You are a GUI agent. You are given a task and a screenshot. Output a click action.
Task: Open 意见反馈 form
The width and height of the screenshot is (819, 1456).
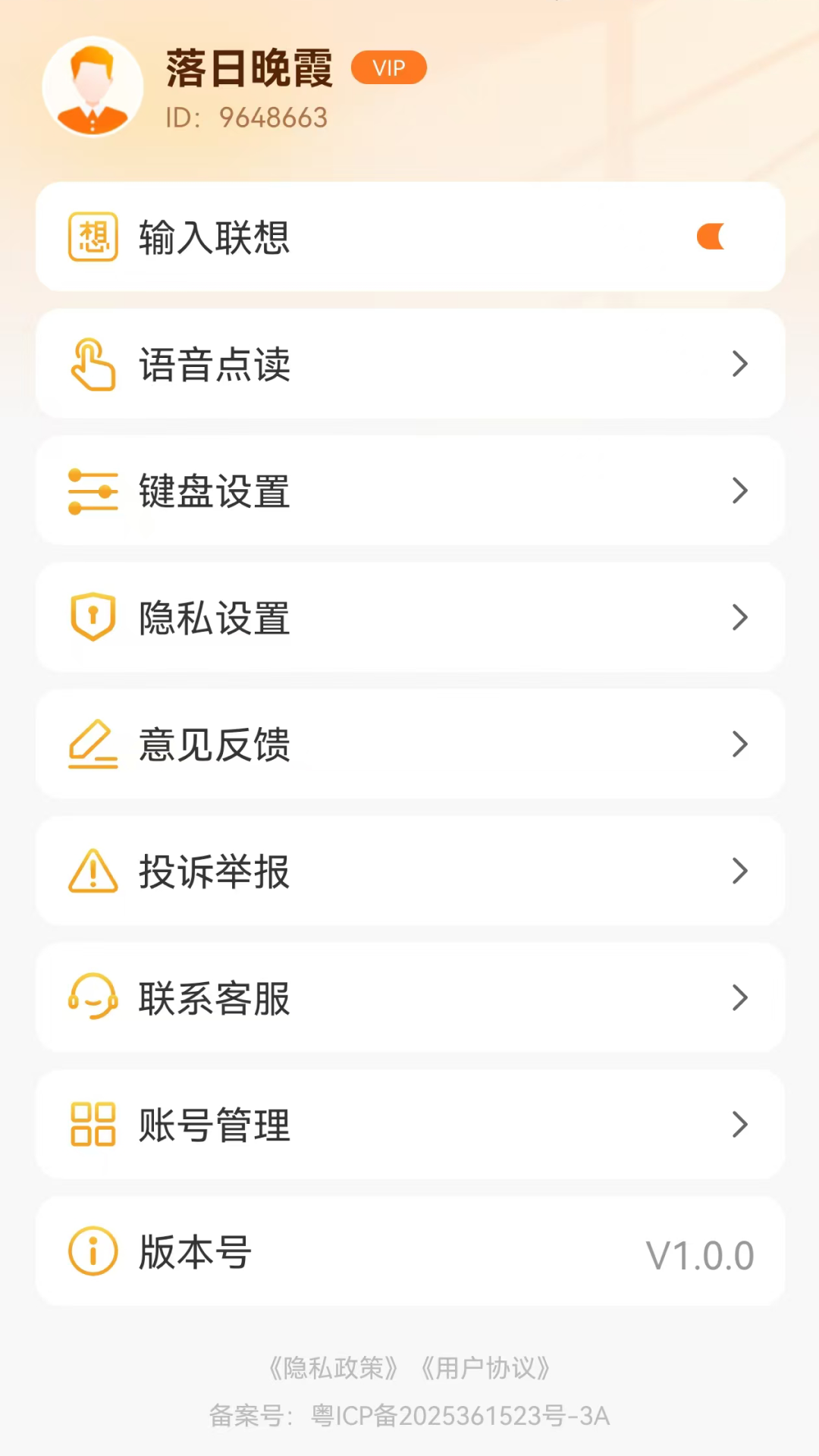[x=409, y=744]
